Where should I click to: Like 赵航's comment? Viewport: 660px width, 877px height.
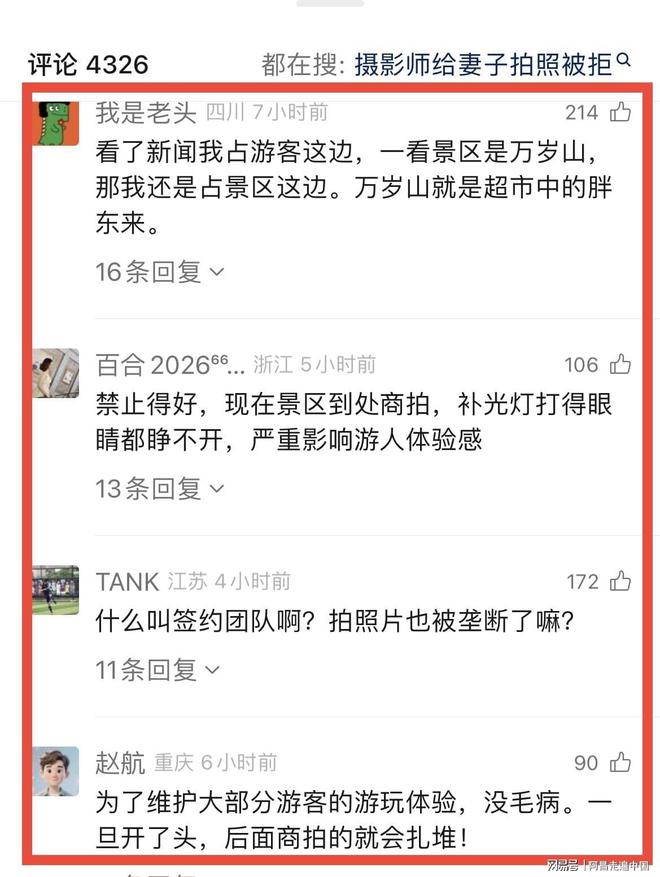[620, 763]
